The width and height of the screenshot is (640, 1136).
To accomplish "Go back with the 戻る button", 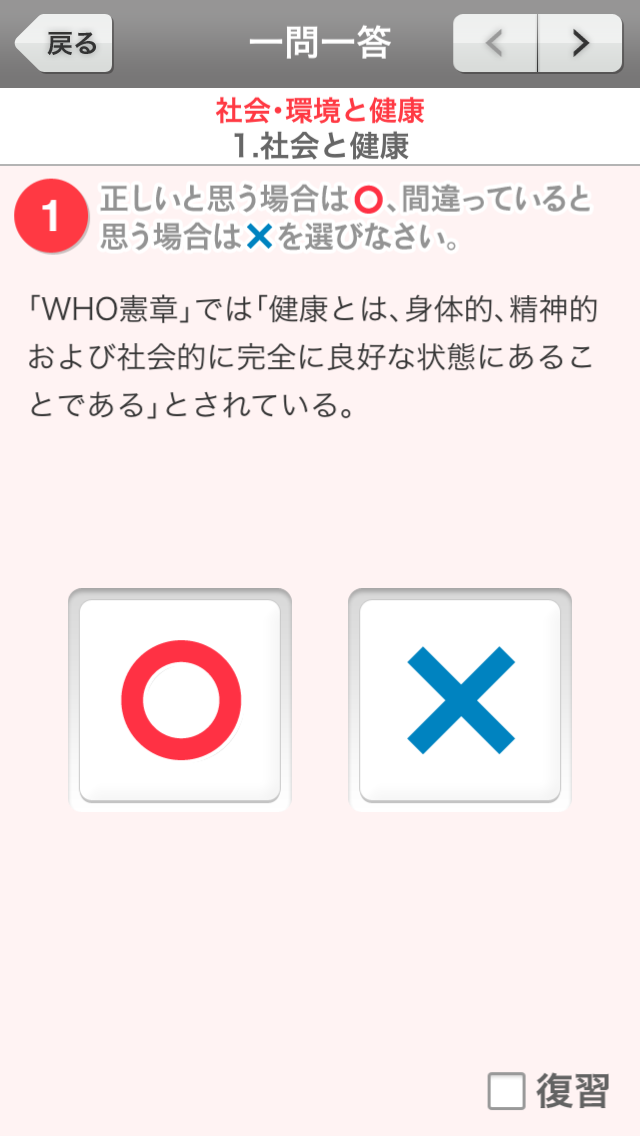I will 64,44.
